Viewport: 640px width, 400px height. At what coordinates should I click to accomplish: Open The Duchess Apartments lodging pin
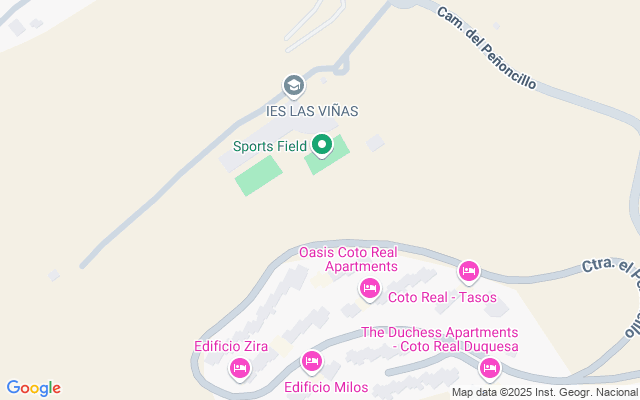pos(489,369)
